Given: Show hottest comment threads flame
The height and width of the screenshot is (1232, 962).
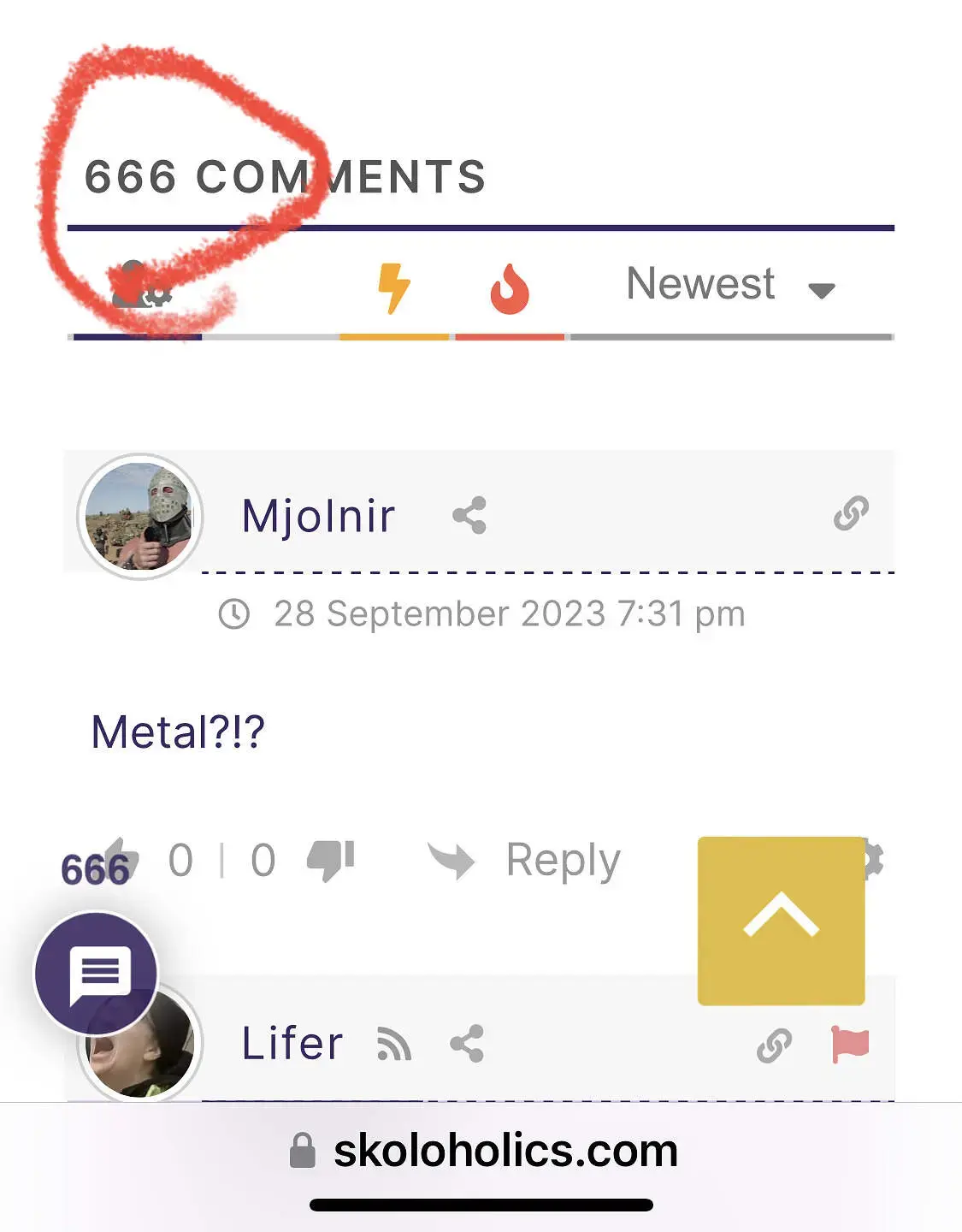Looking at the screenshot, I should pos(510,288).
